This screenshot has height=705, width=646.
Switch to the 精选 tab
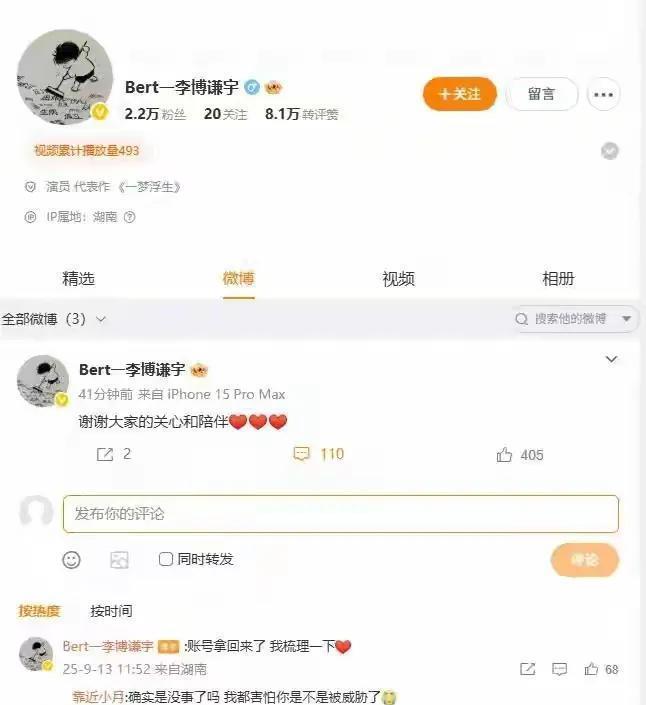click(78, 279)
